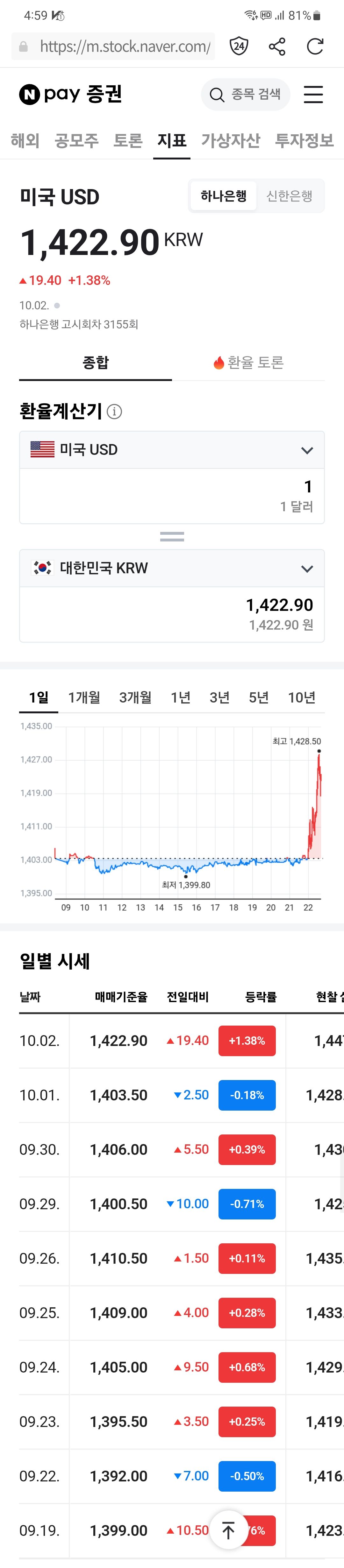Switch to the 가상자산 tab
344x1568 pixels.
(x=231, y=141)
